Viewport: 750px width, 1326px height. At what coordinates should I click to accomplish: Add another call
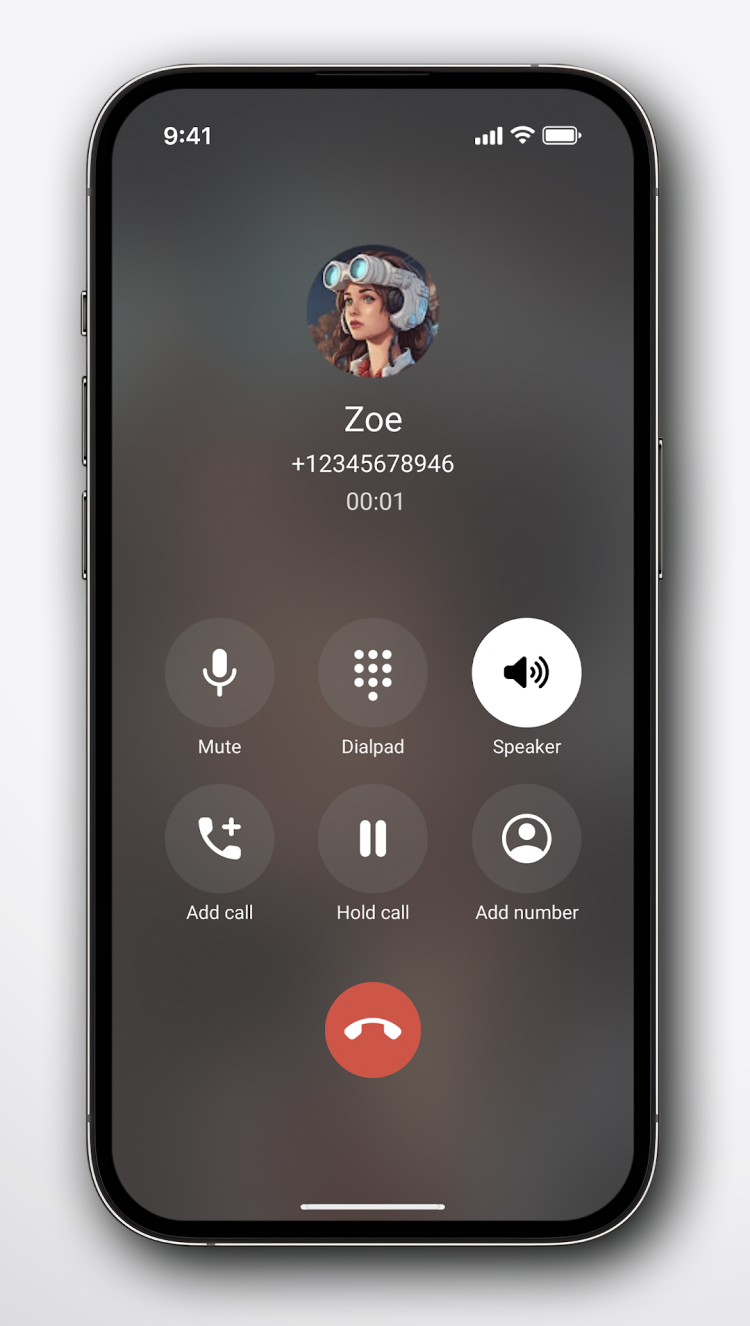(x=219, y=838)
